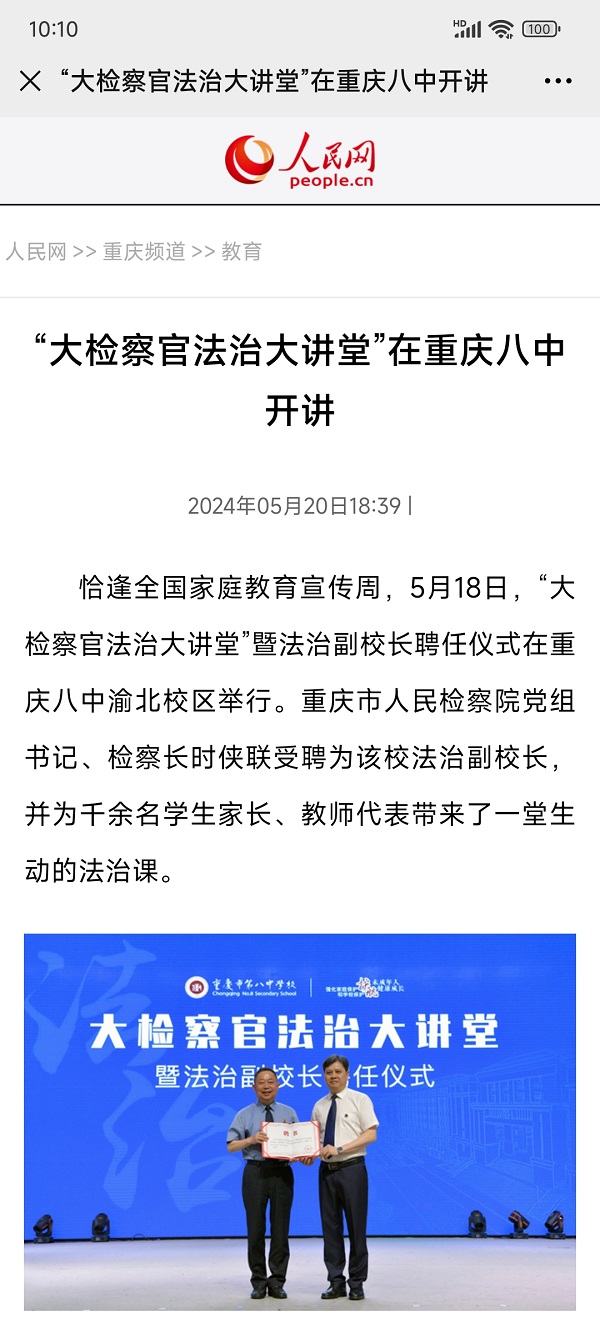Go to the 重庆频道 breadcrumb
Image resolution: width=600 pixels, height=1333 pixels.
[144, 252]
